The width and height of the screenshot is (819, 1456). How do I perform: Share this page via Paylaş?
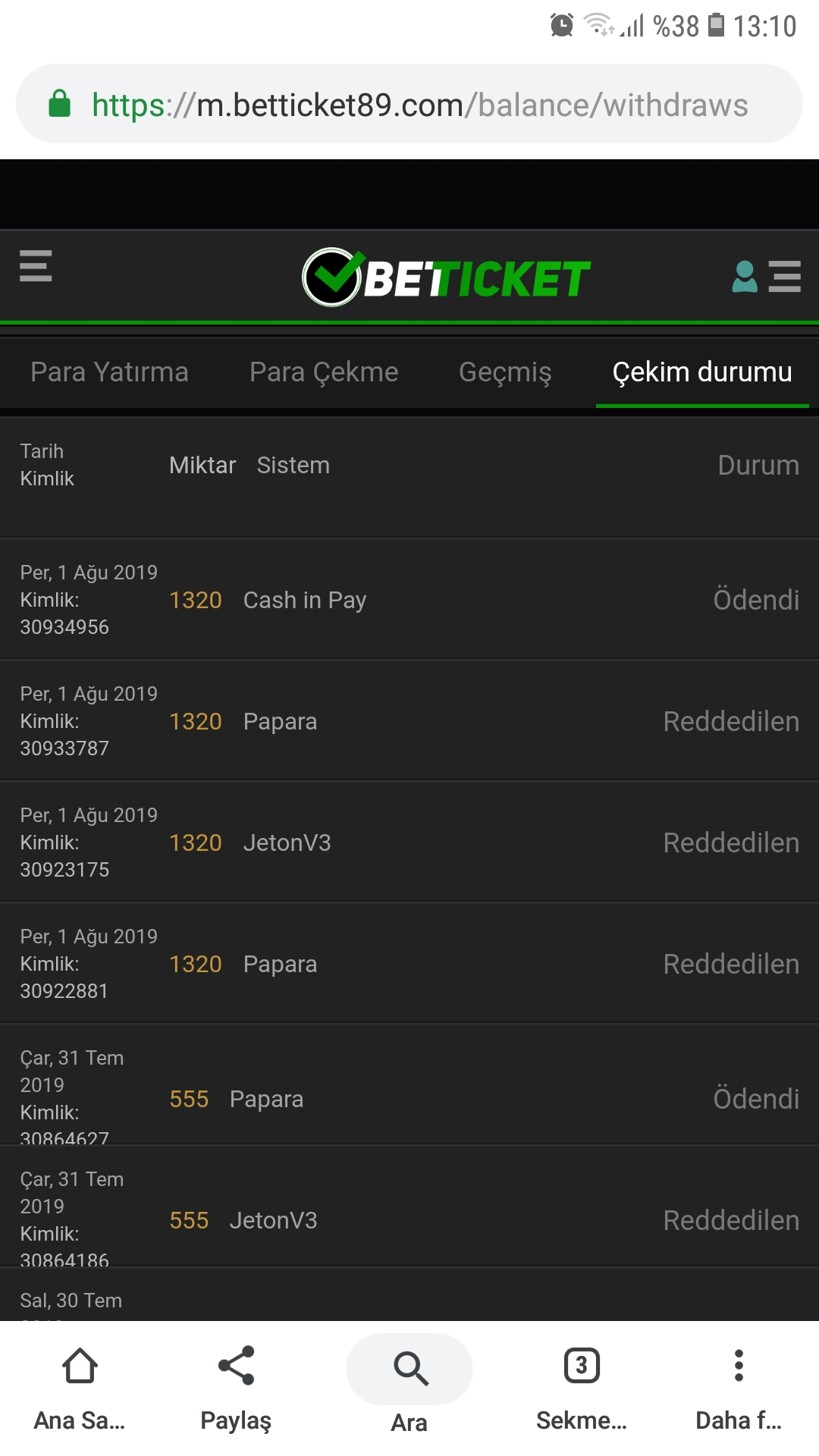[236, 1389]
